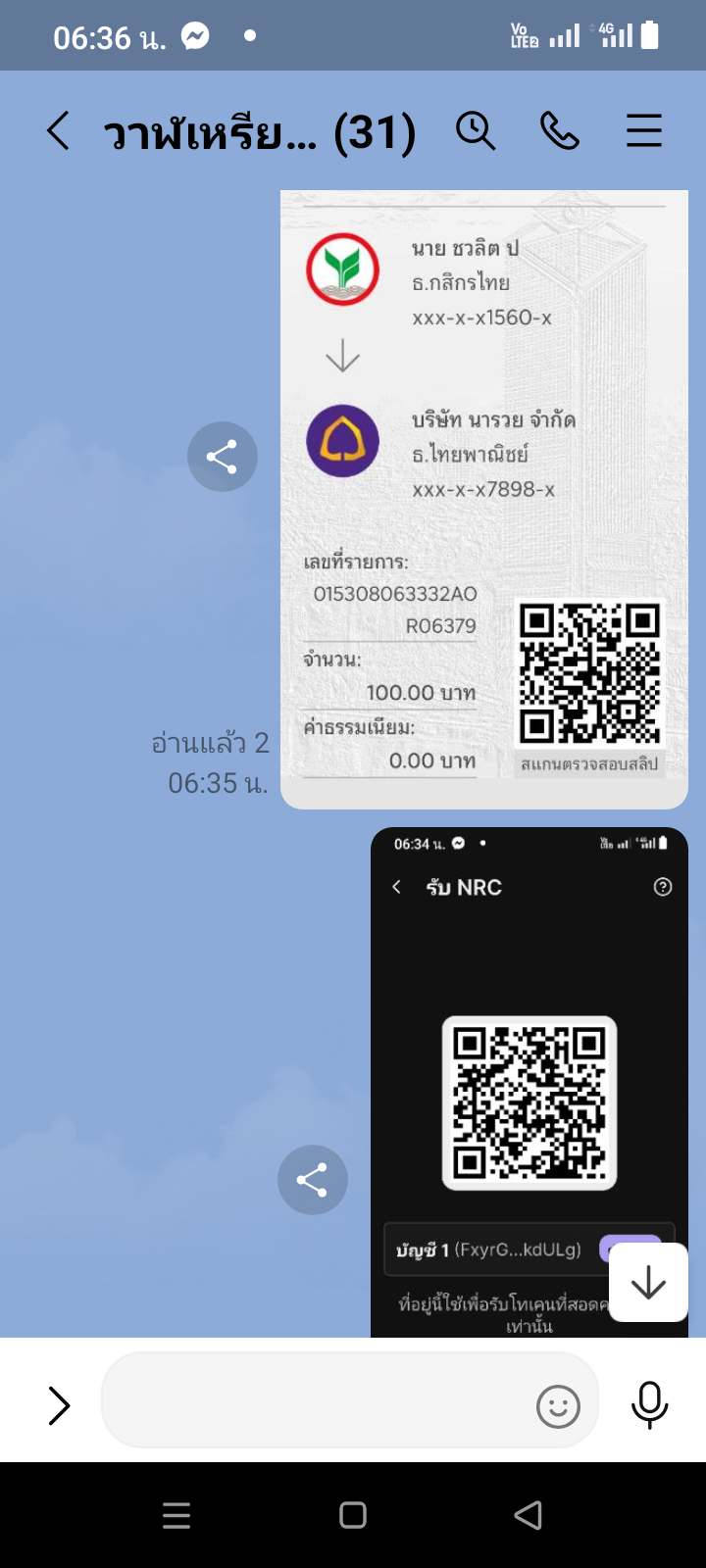This screenshot has height=1568, width=706.
Task: Go back to the chat list
Action: pos(59,130)
